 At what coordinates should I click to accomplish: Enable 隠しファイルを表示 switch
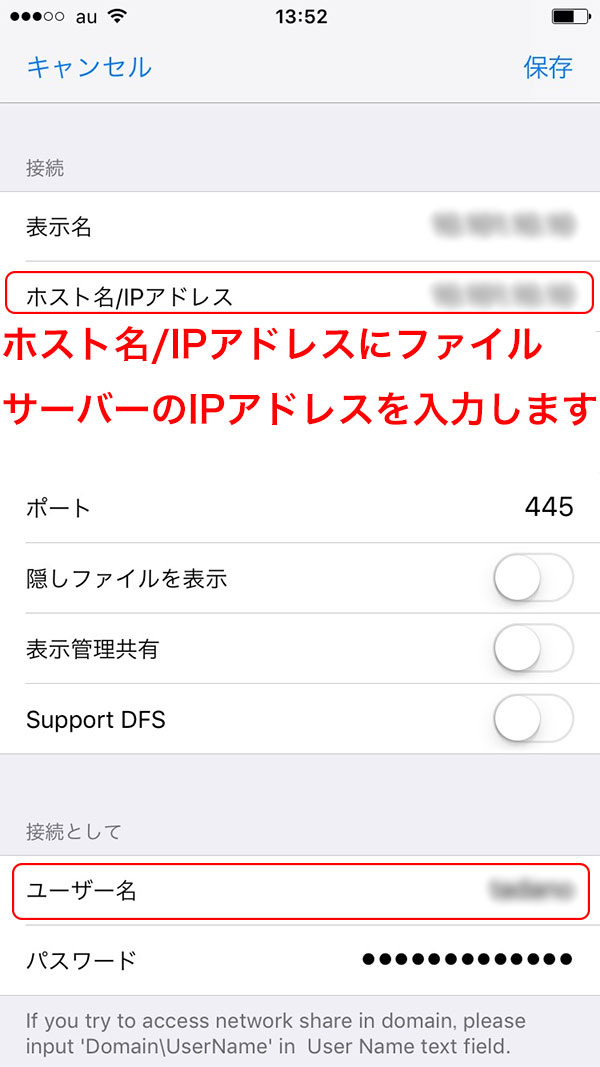pyautogui.click(x=533, y=578)
